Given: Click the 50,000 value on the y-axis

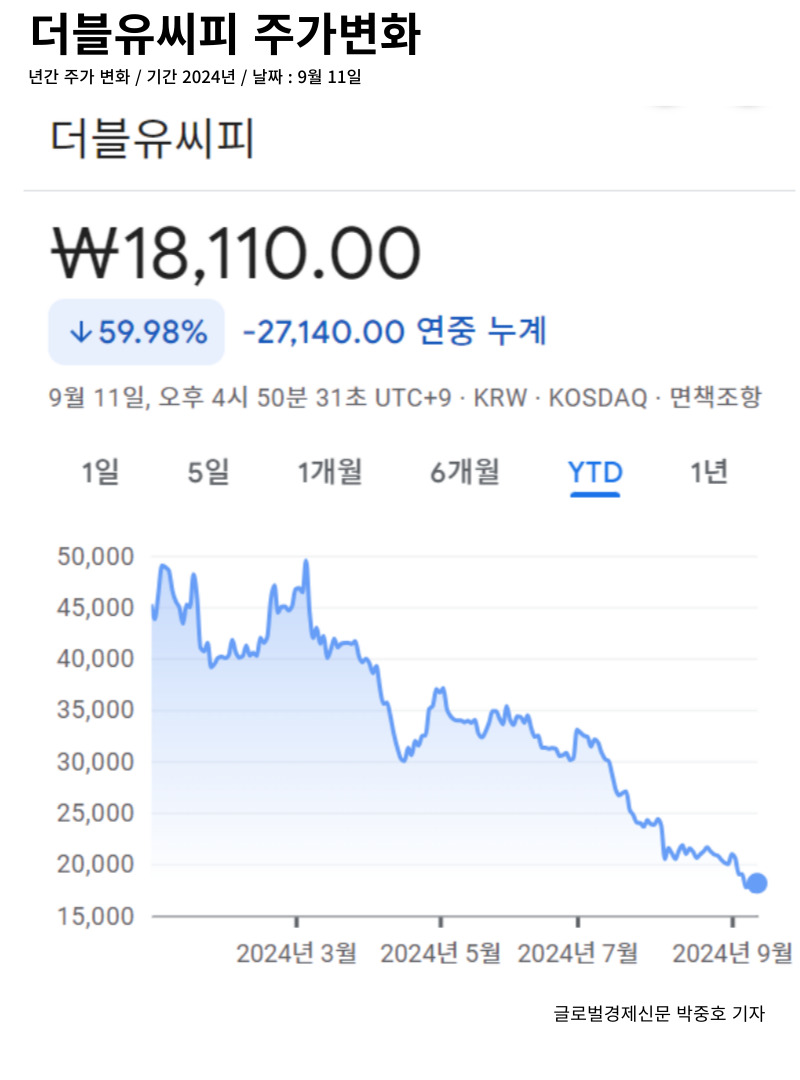Looking at the screenshot, I should (96, 557).
